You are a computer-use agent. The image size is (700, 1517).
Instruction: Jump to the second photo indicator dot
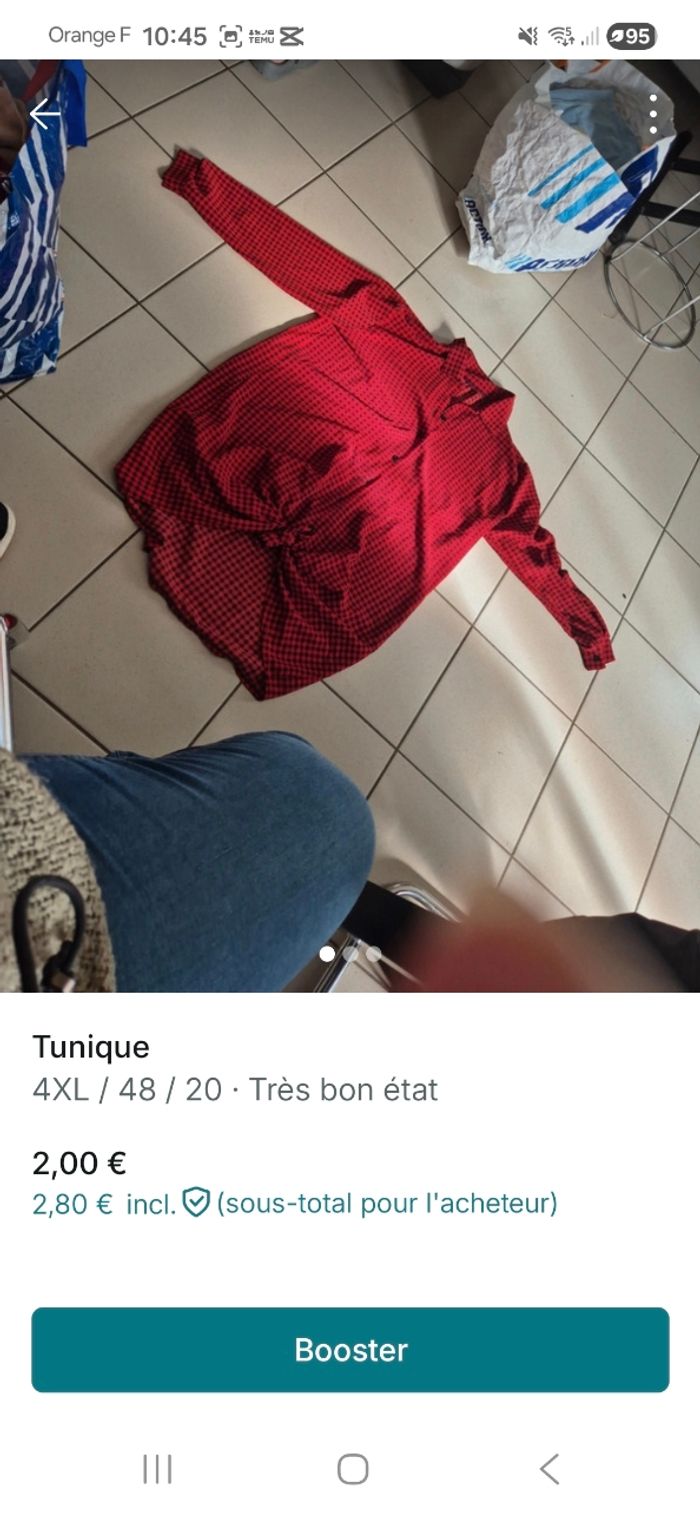click(x=350, y=954)
